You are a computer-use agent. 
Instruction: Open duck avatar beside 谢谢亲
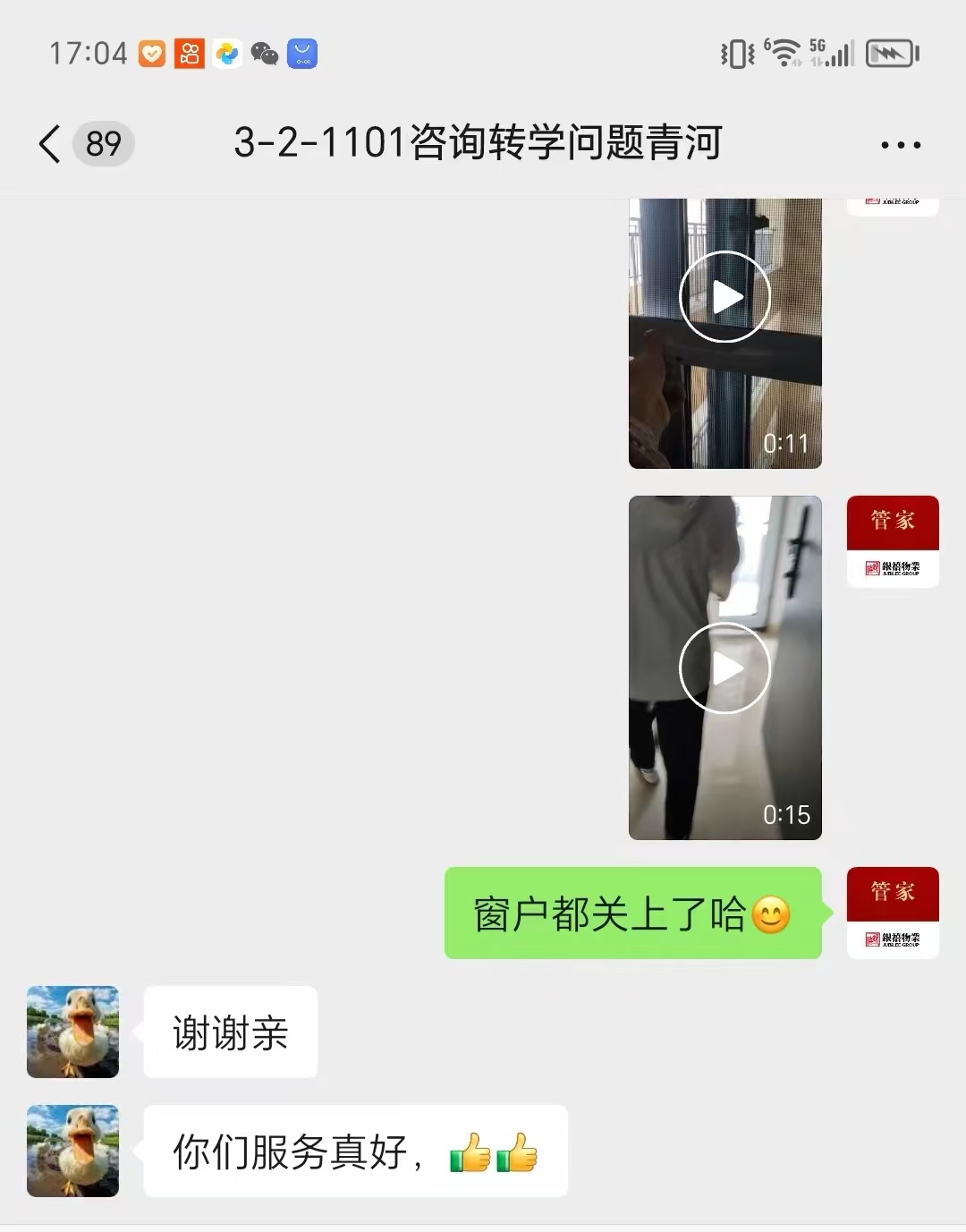[73, 1032]
